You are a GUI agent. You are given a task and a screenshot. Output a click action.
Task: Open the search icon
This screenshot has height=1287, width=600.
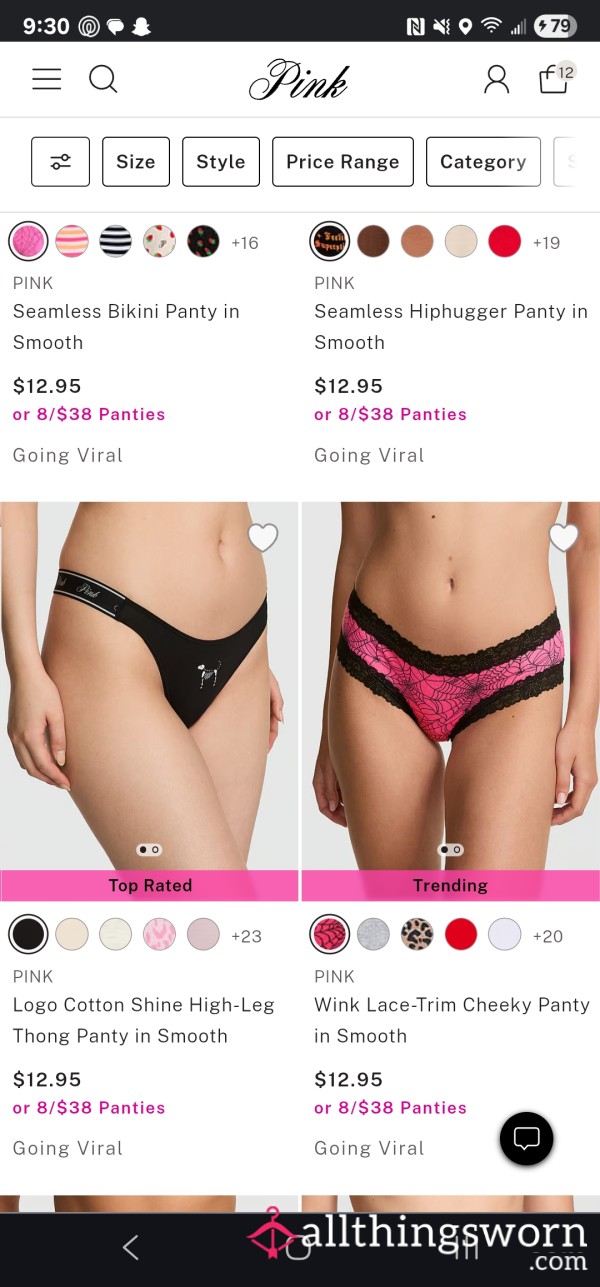103,79
